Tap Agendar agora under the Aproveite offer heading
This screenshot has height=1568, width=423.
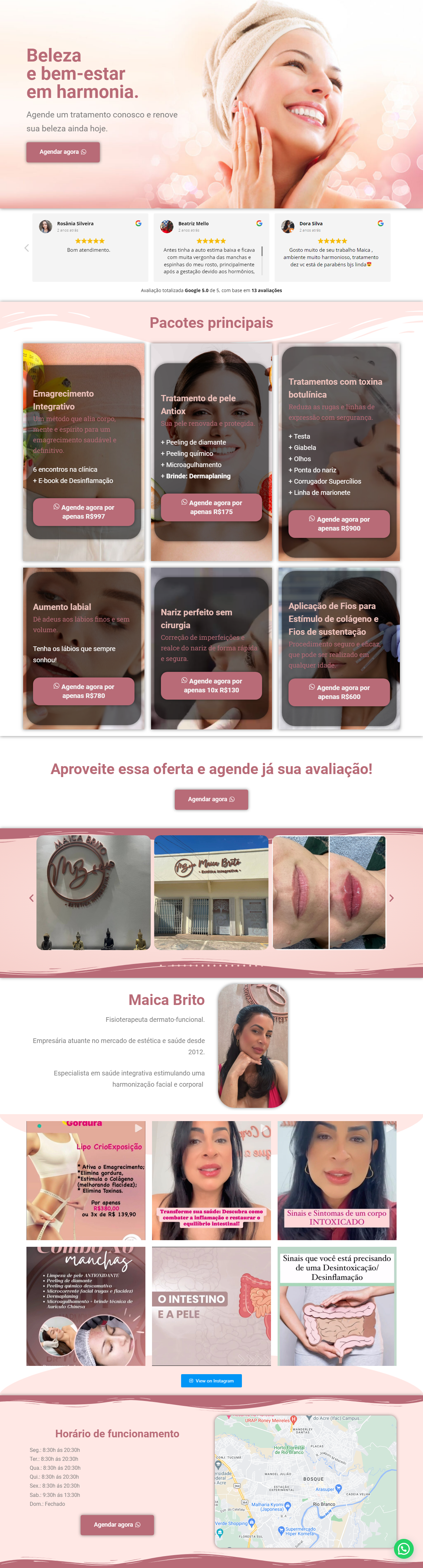[x=211, y=799]
